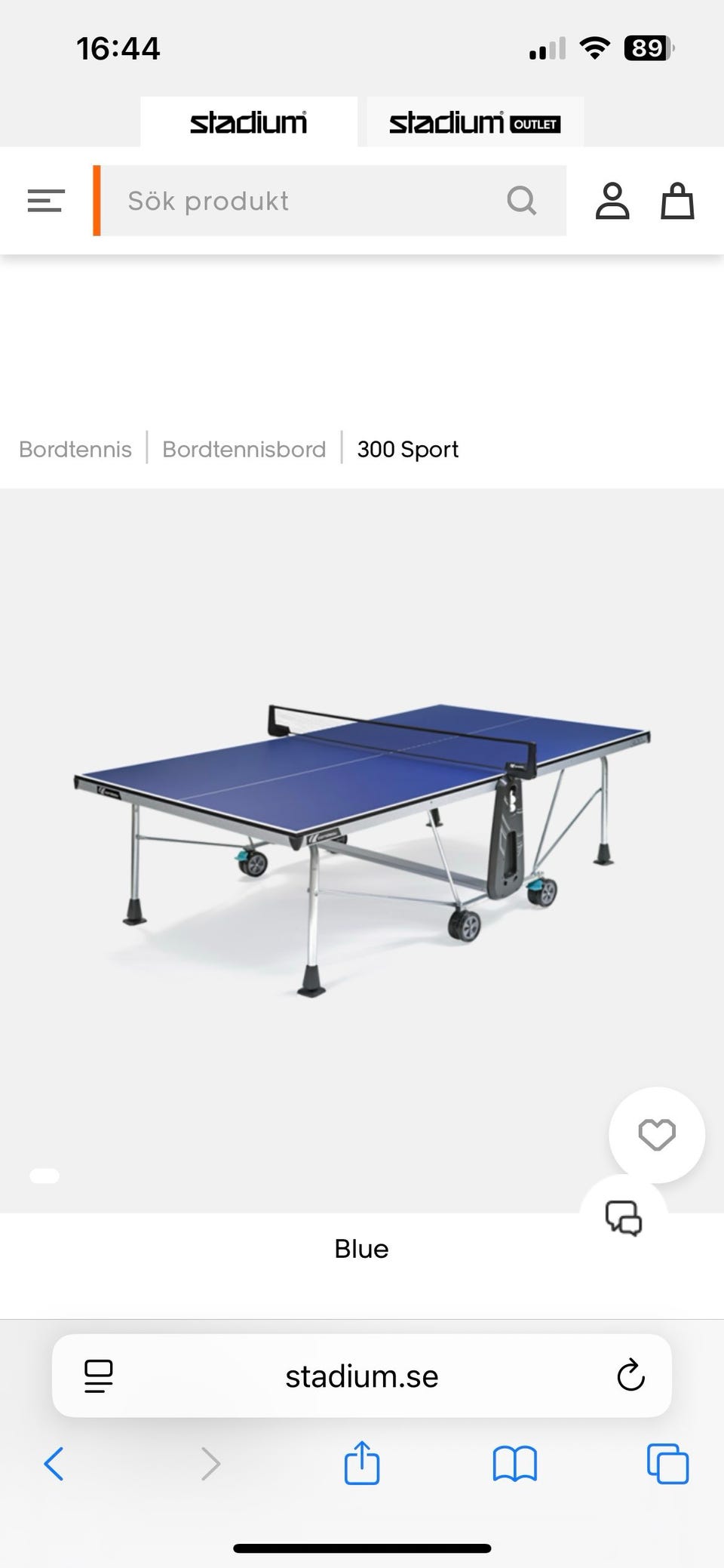Toggle the heart to favorite the table
Viewport: 724px width, 1568px height.
[655, 1134]
